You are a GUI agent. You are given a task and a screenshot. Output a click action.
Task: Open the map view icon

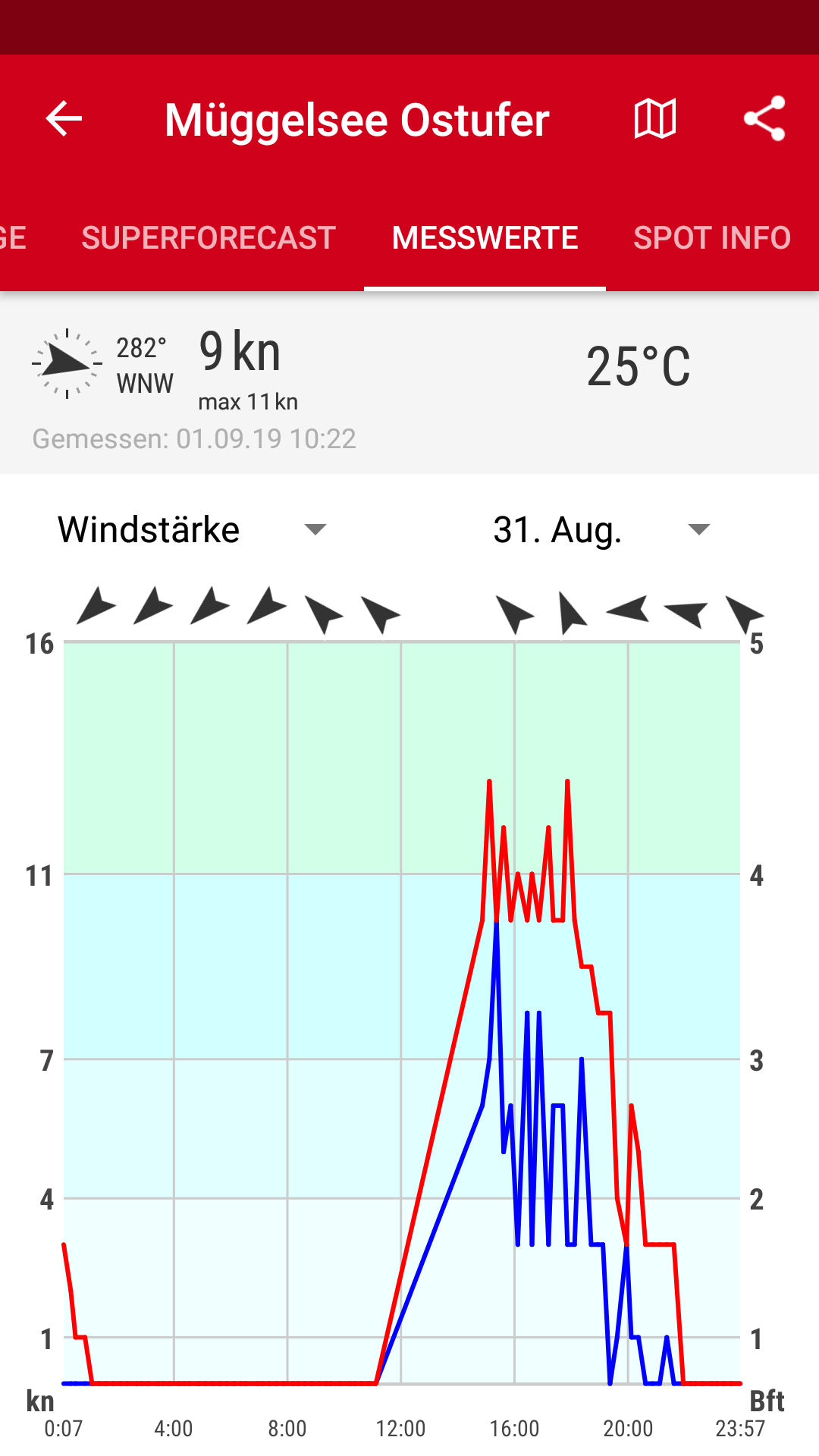(655, 119)
